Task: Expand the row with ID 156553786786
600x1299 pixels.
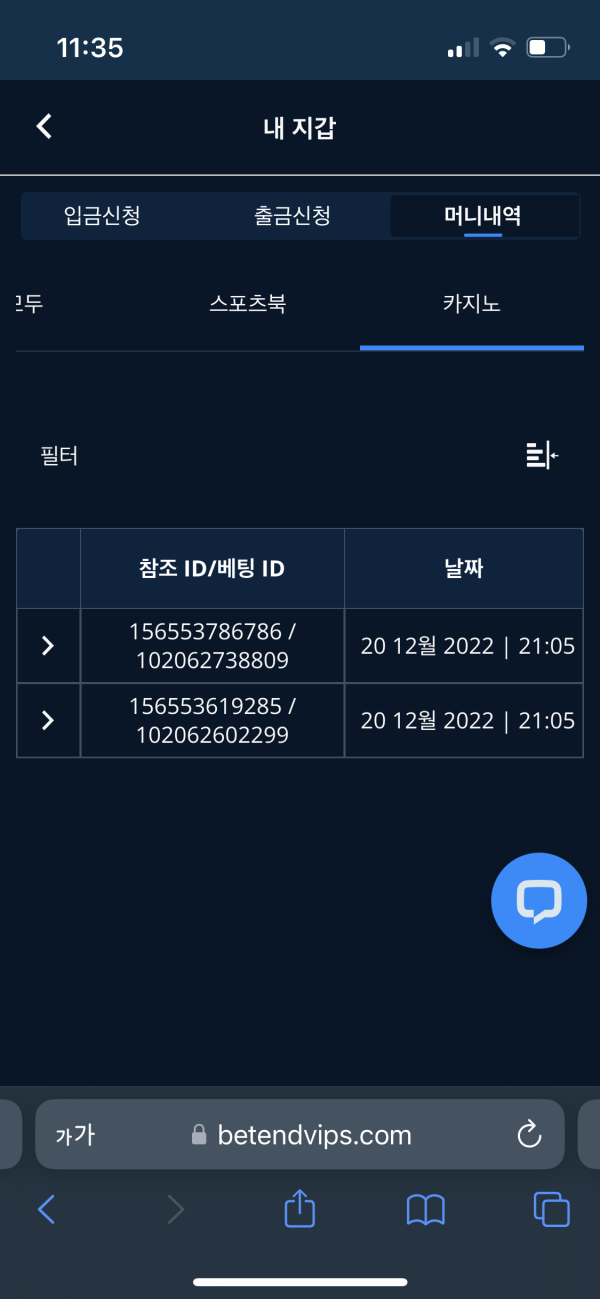Action: pyautogui.click(x=48, y=646)
